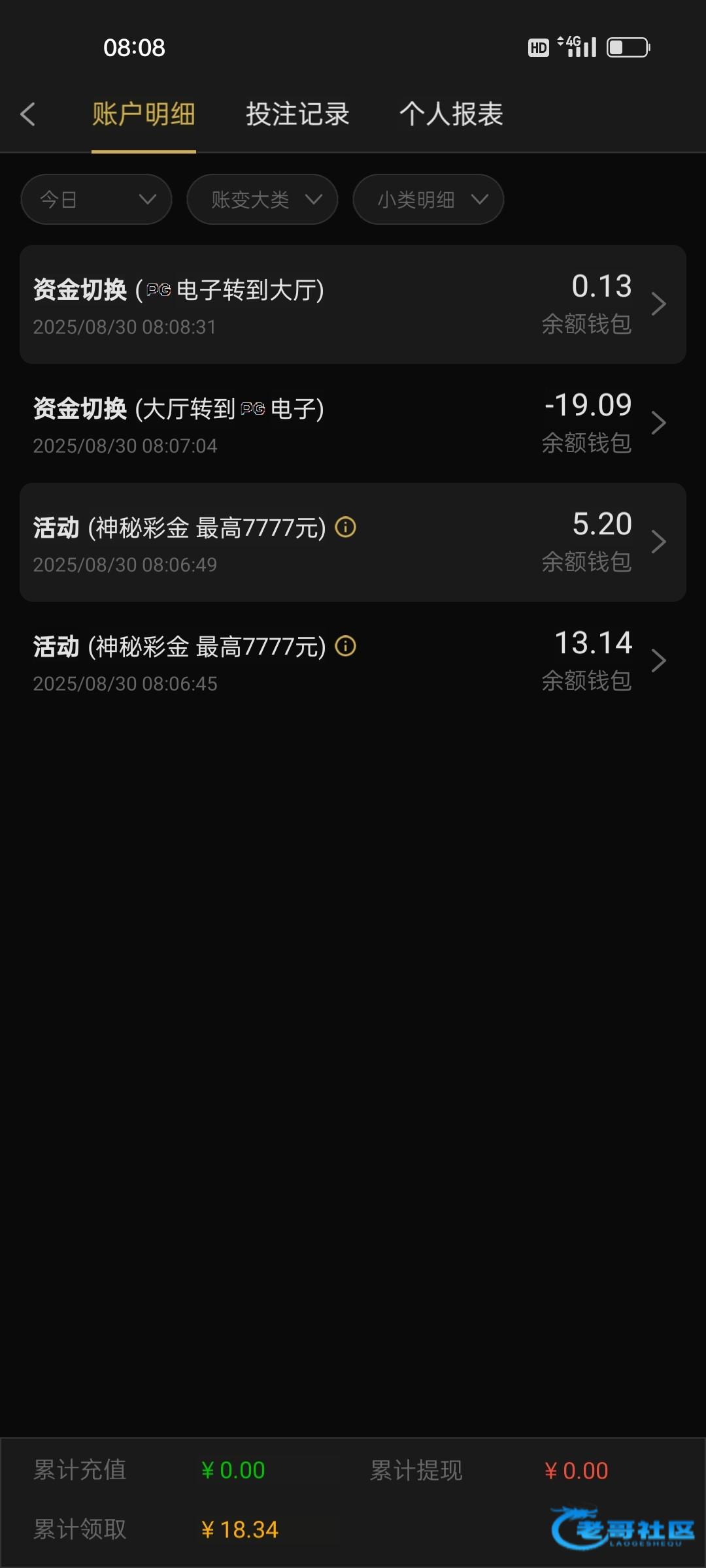Image resolution: width=706 pixels, height=1568 pixels.
Task: Tap the info icon on the 08:06:45 活动 entry
Action: point(345,646)
